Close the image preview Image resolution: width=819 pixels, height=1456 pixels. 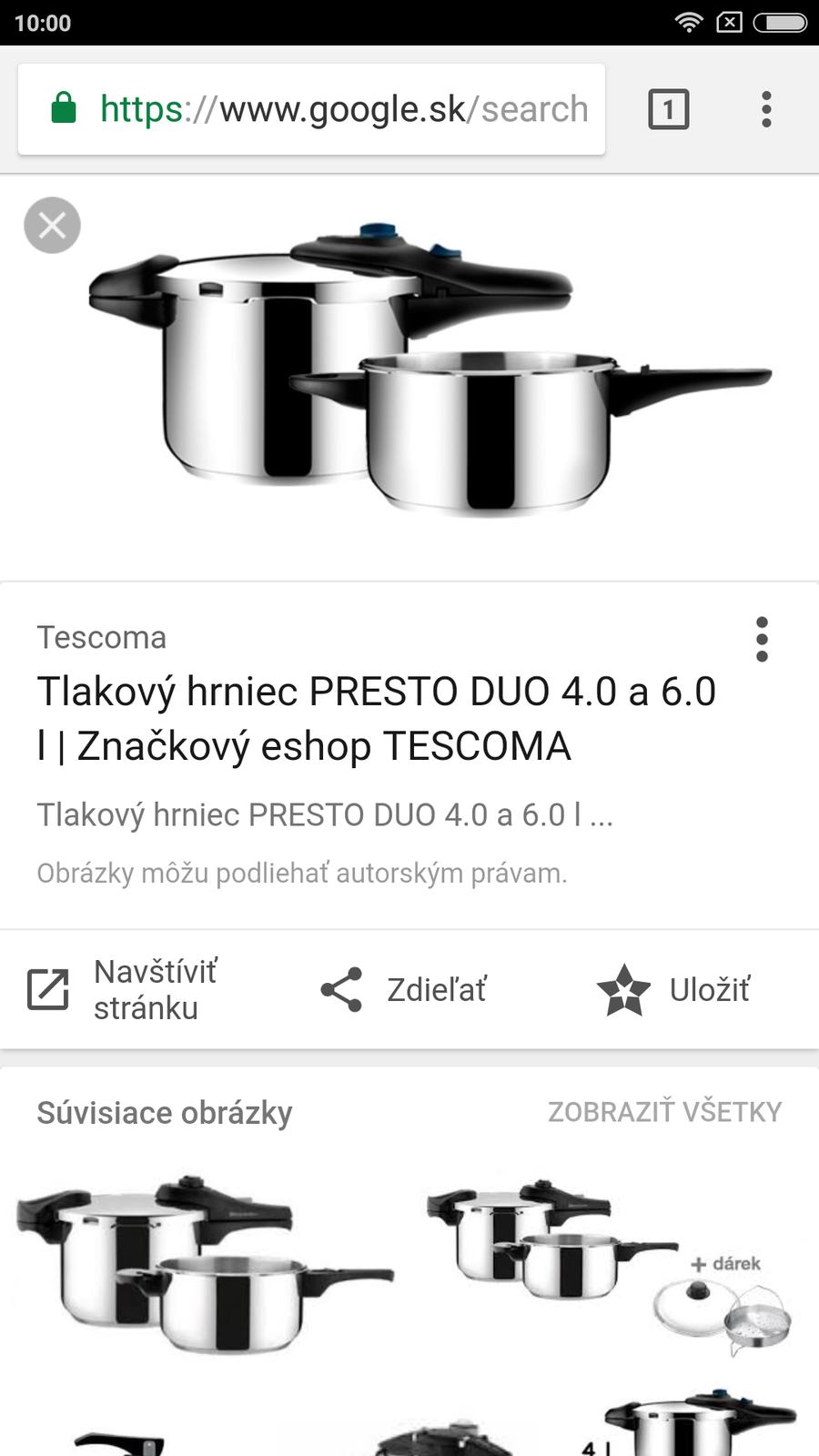coord(52,225)
